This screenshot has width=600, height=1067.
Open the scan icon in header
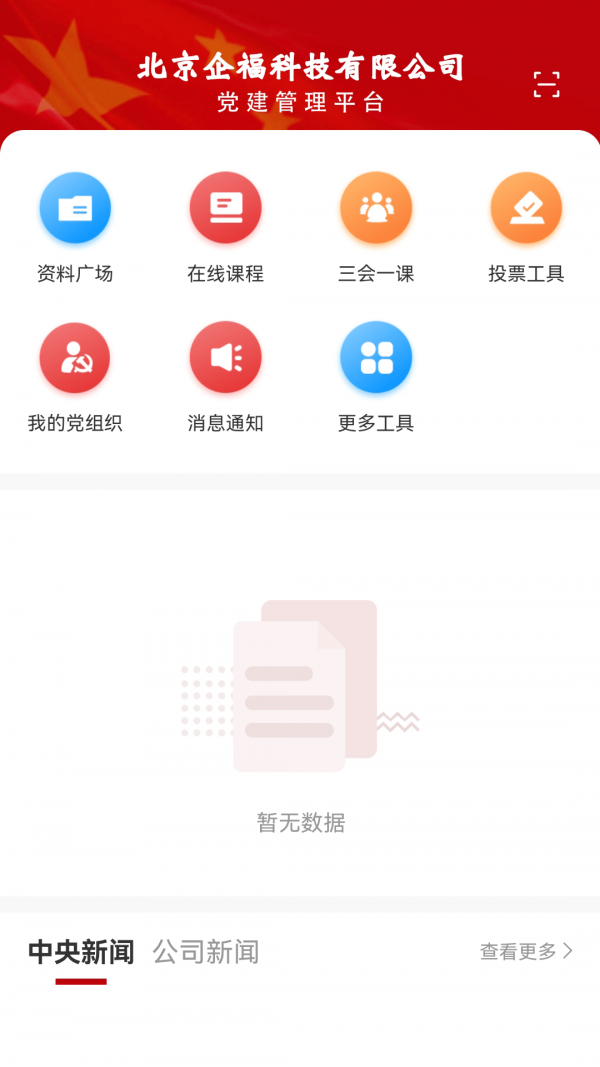pos(546,85)
